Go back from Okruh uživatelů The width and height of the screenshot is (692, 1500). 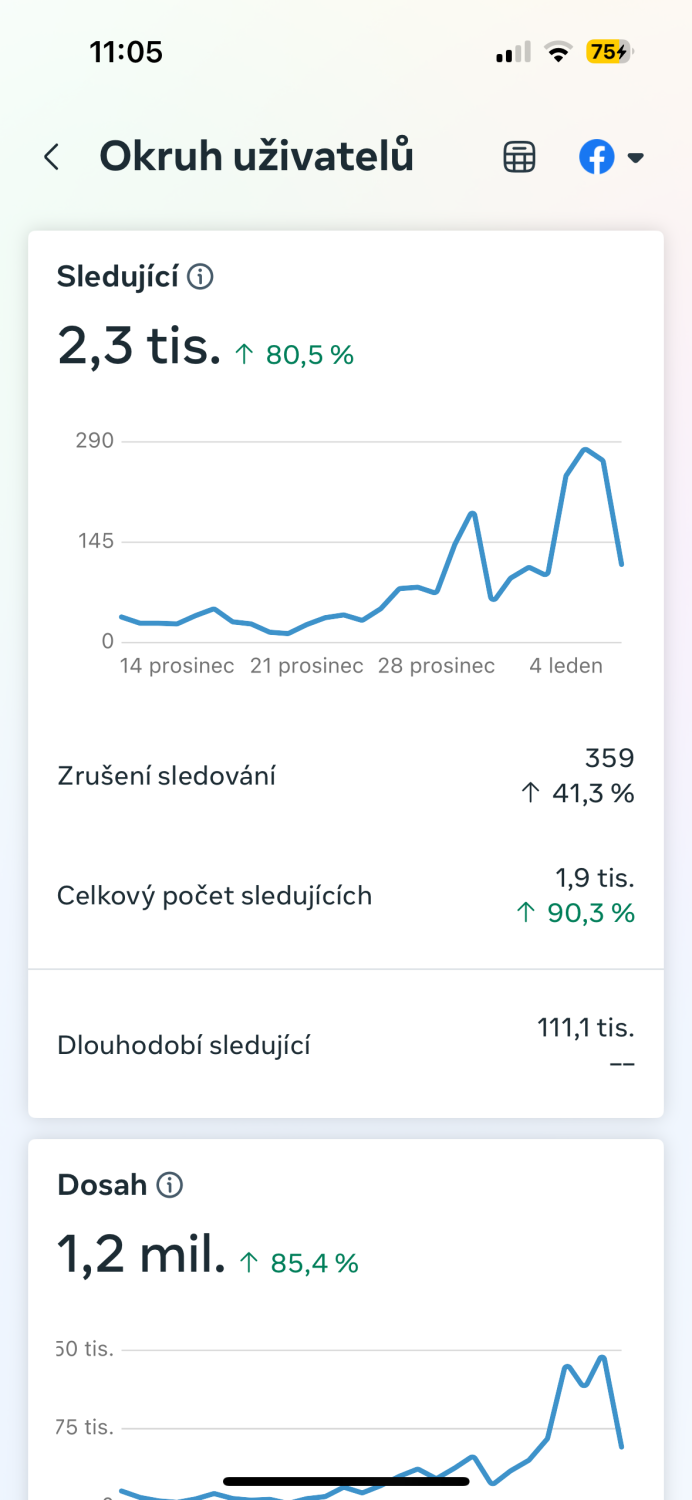tap(52, 157)
